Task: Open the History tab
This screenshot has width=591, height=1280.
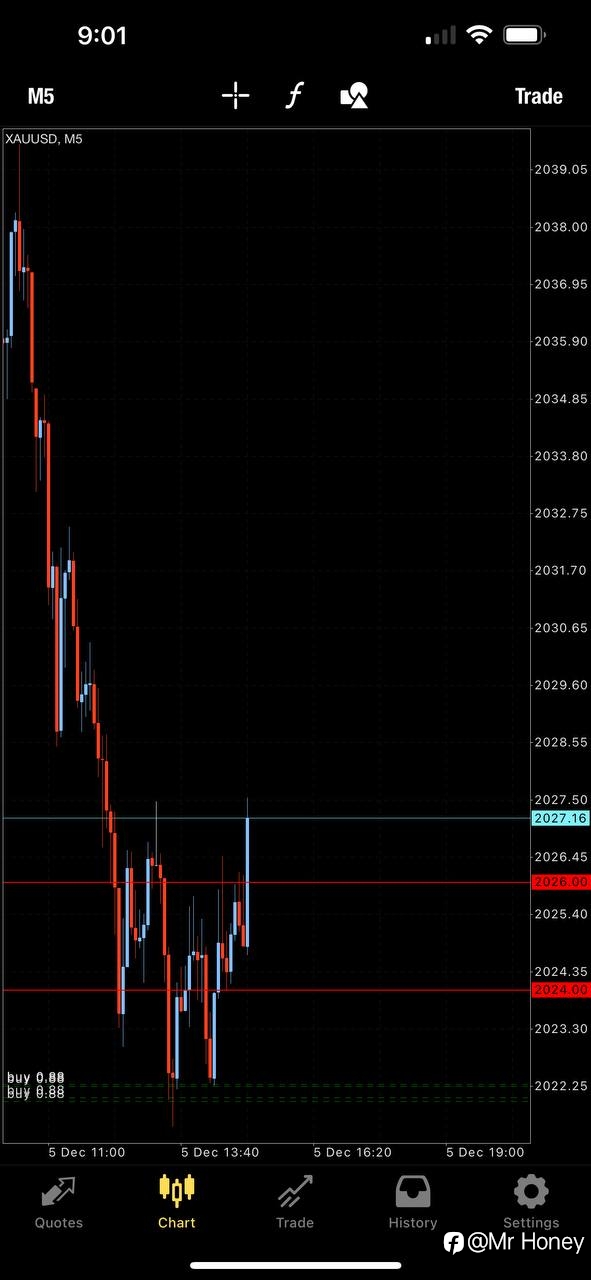Action: tap(413, 1202)
